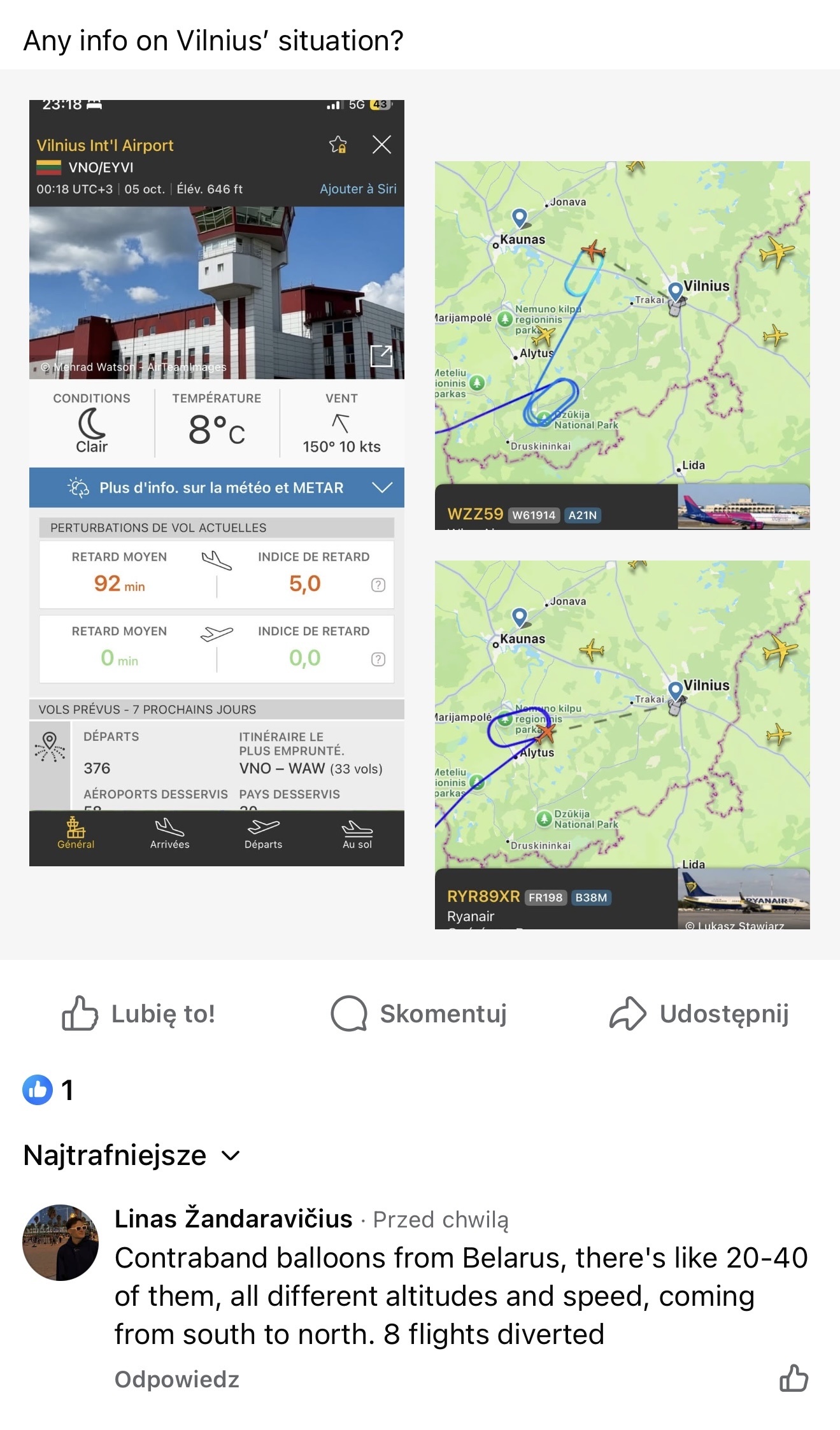Tap Skomentuj to comment on the post

click(419, 1013)
